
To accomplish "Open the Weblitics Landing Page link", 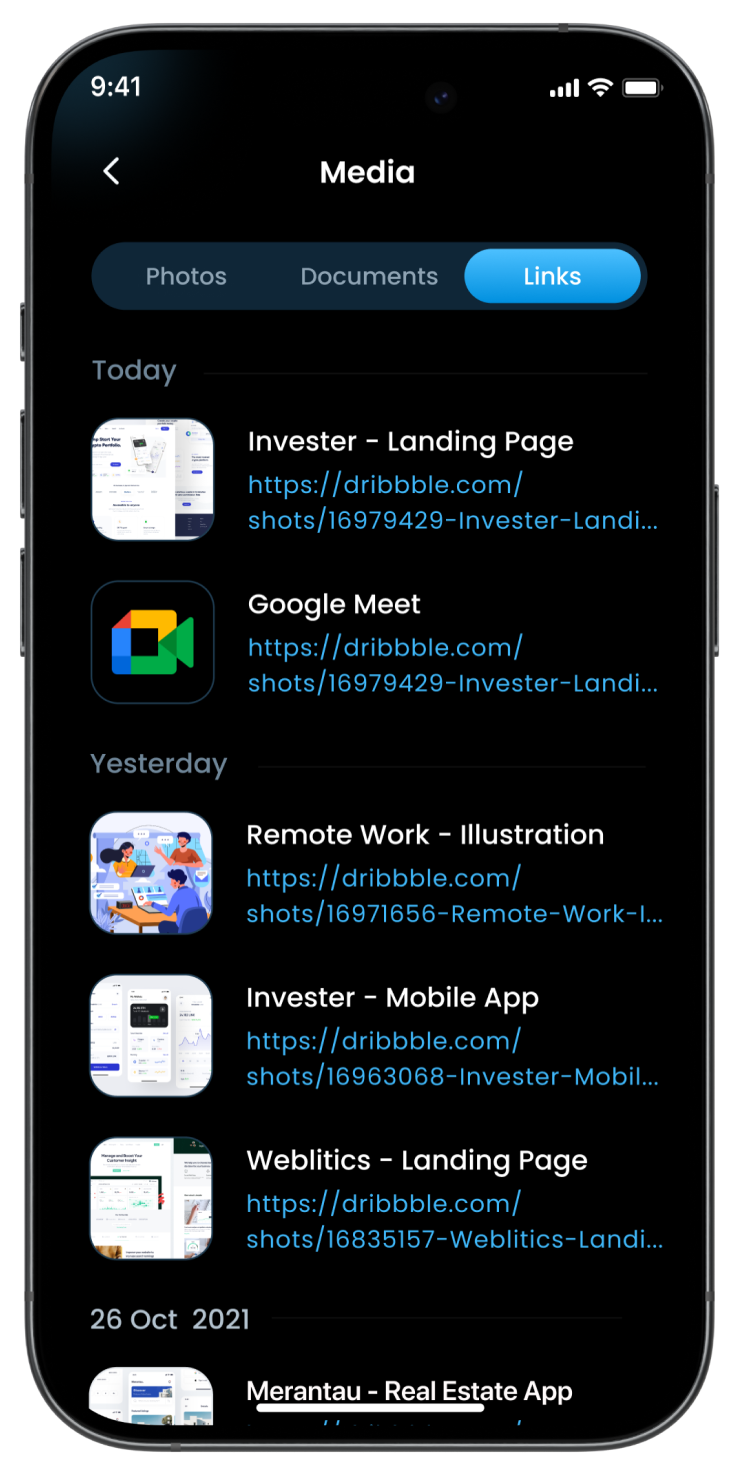I will click(453, 1221).
